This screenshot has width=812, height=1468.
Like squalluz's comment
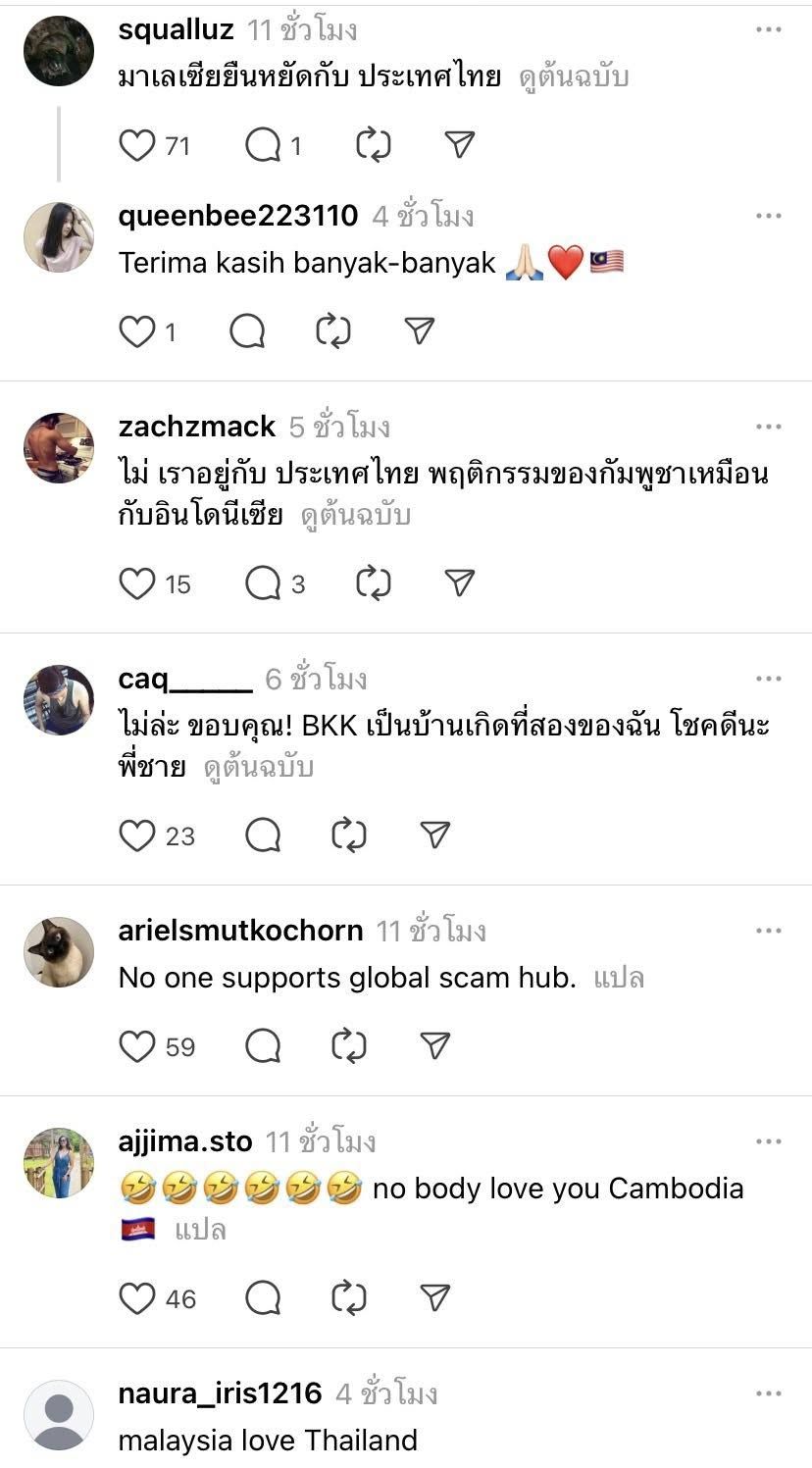tap(137, 146)
